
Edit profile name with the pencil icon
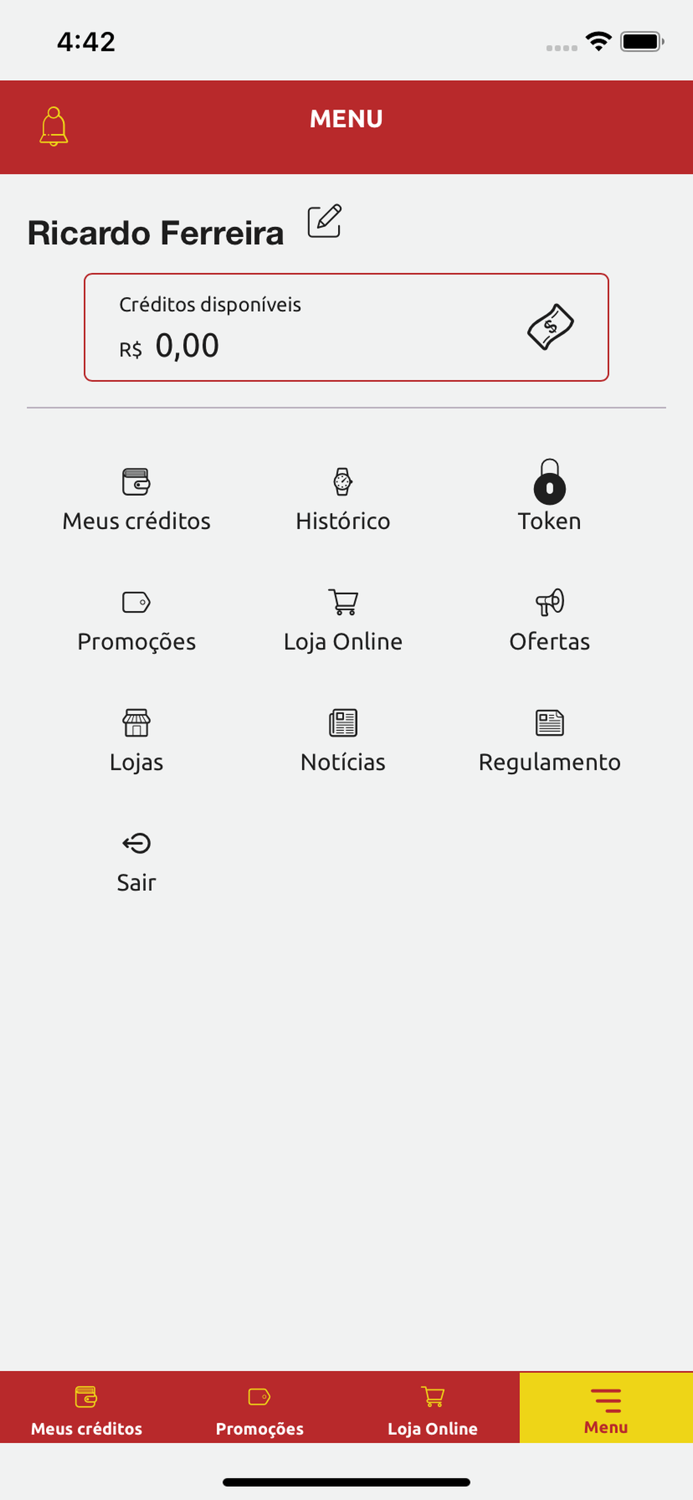324,221
